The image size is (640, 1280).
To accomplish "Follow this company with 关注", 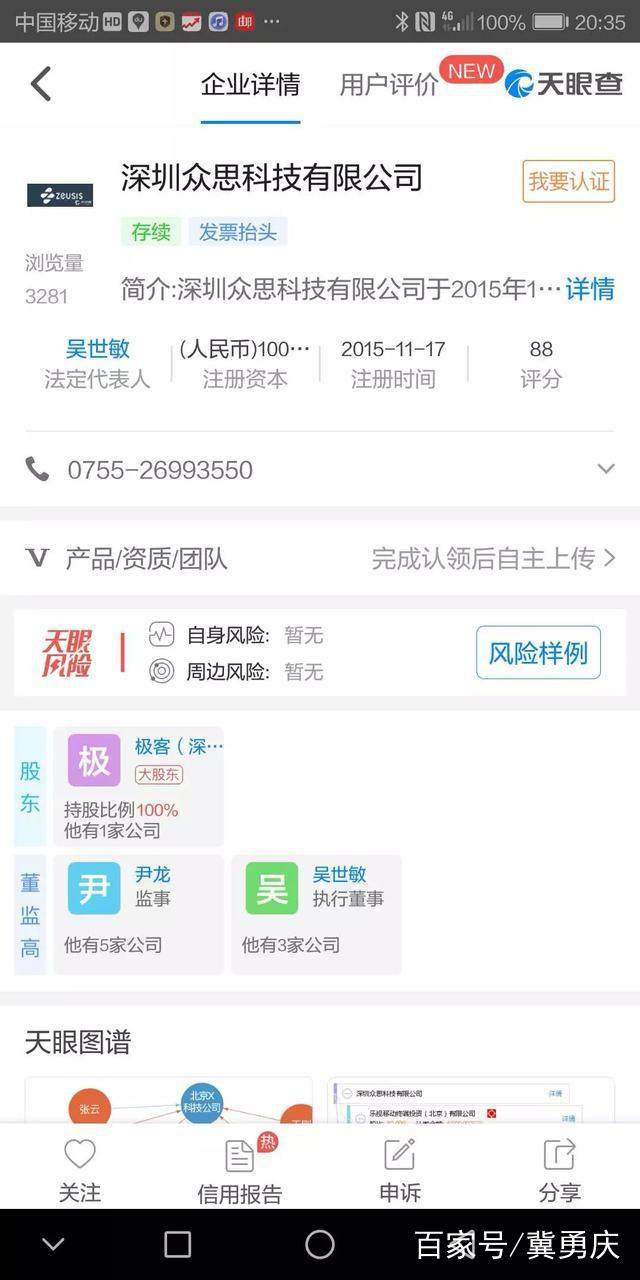I will tap(79, 1169).
